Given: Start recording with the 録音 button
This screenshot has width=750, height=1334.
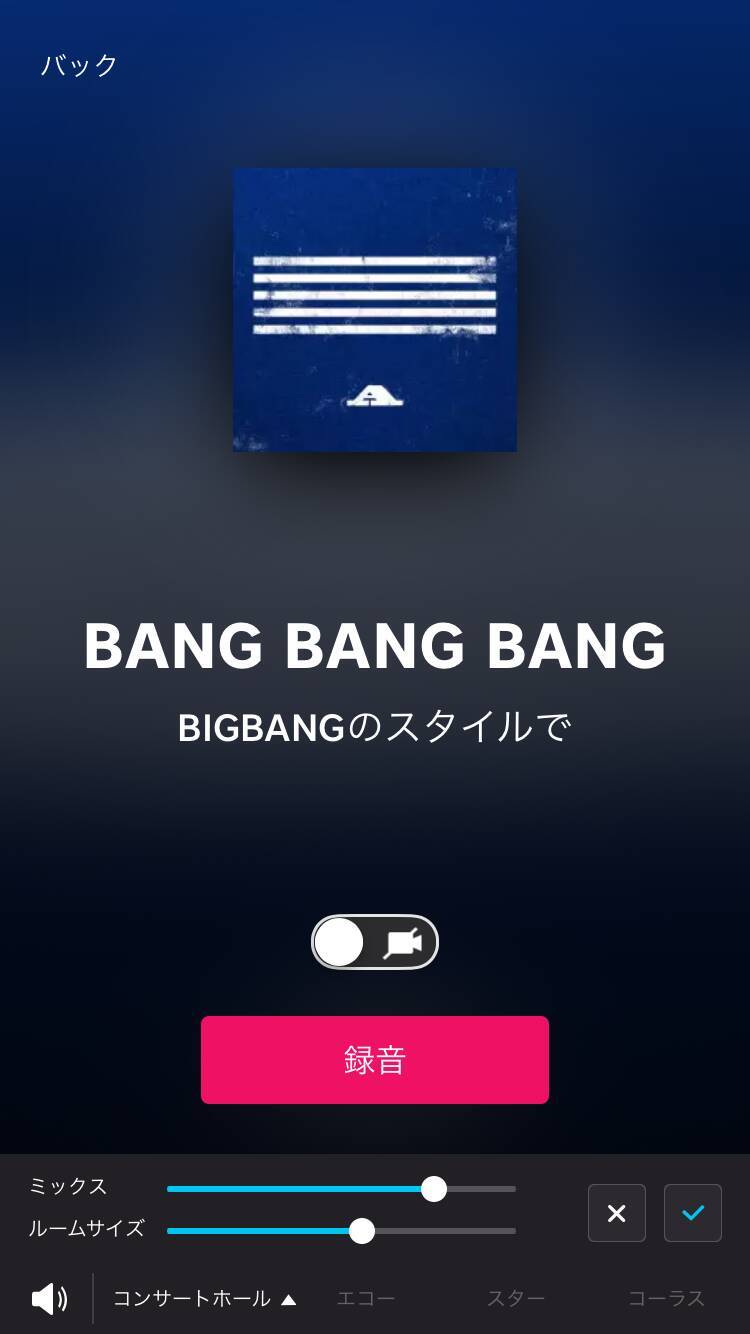Looking at the screenshot, I should pos(375,1060).
